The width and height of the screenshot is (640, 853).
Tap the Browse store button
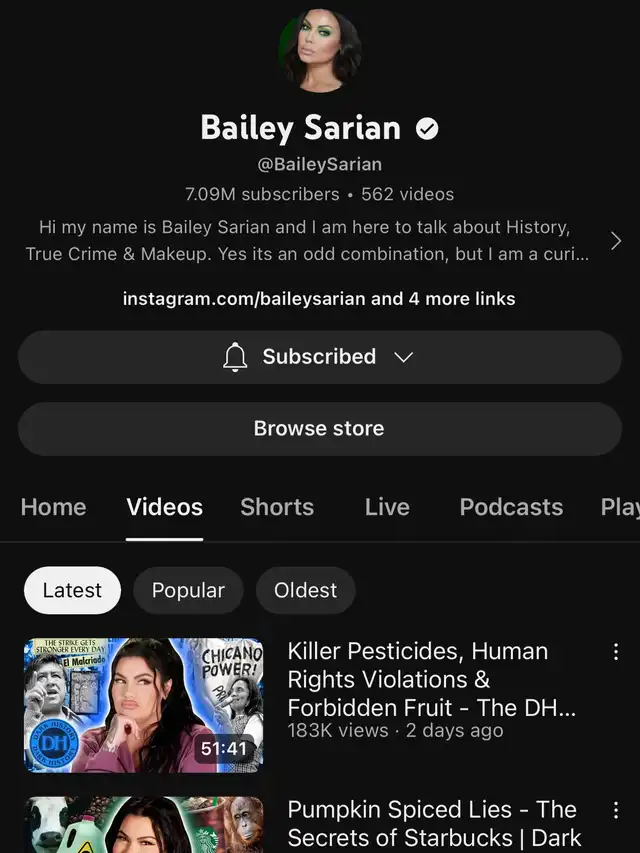(319, 429)
